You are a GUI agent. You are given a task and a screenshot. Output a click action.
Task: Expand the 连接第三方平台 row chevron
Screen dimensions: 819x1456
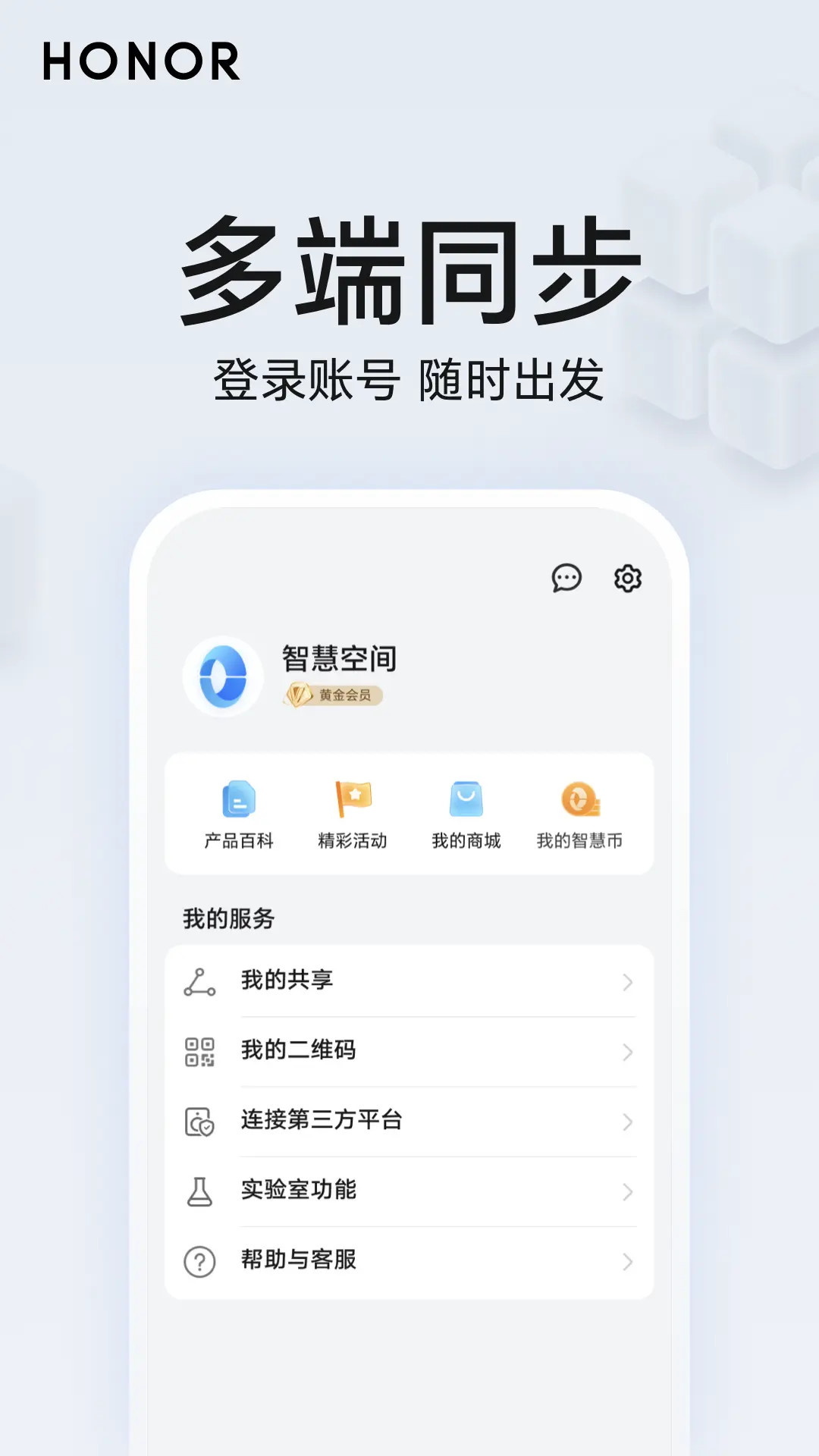pyautogui.click(x=627, y=1123)
